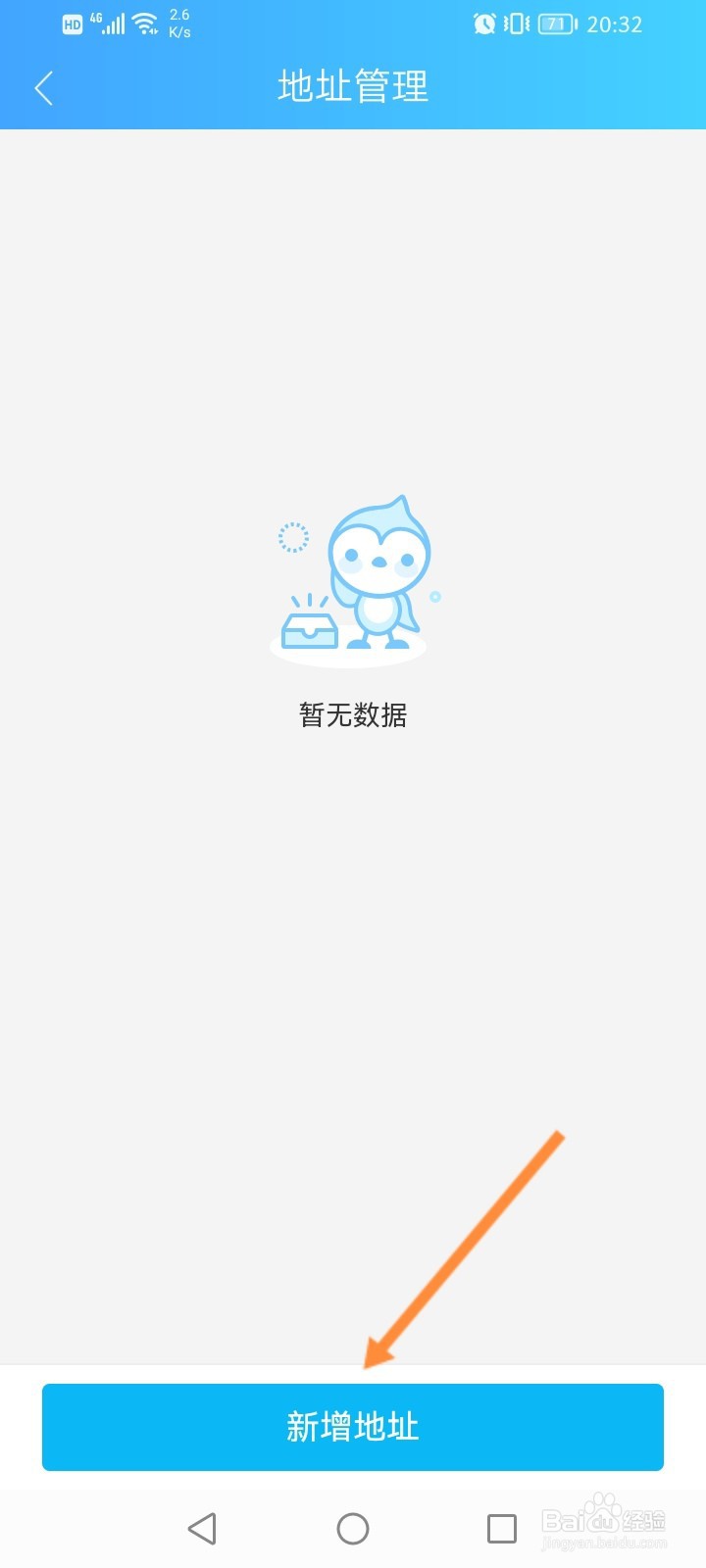Image resolution: width=706 pixels, height=1568 pixels.
Task: Tap the system back triangle
Action: point(202,1529)
